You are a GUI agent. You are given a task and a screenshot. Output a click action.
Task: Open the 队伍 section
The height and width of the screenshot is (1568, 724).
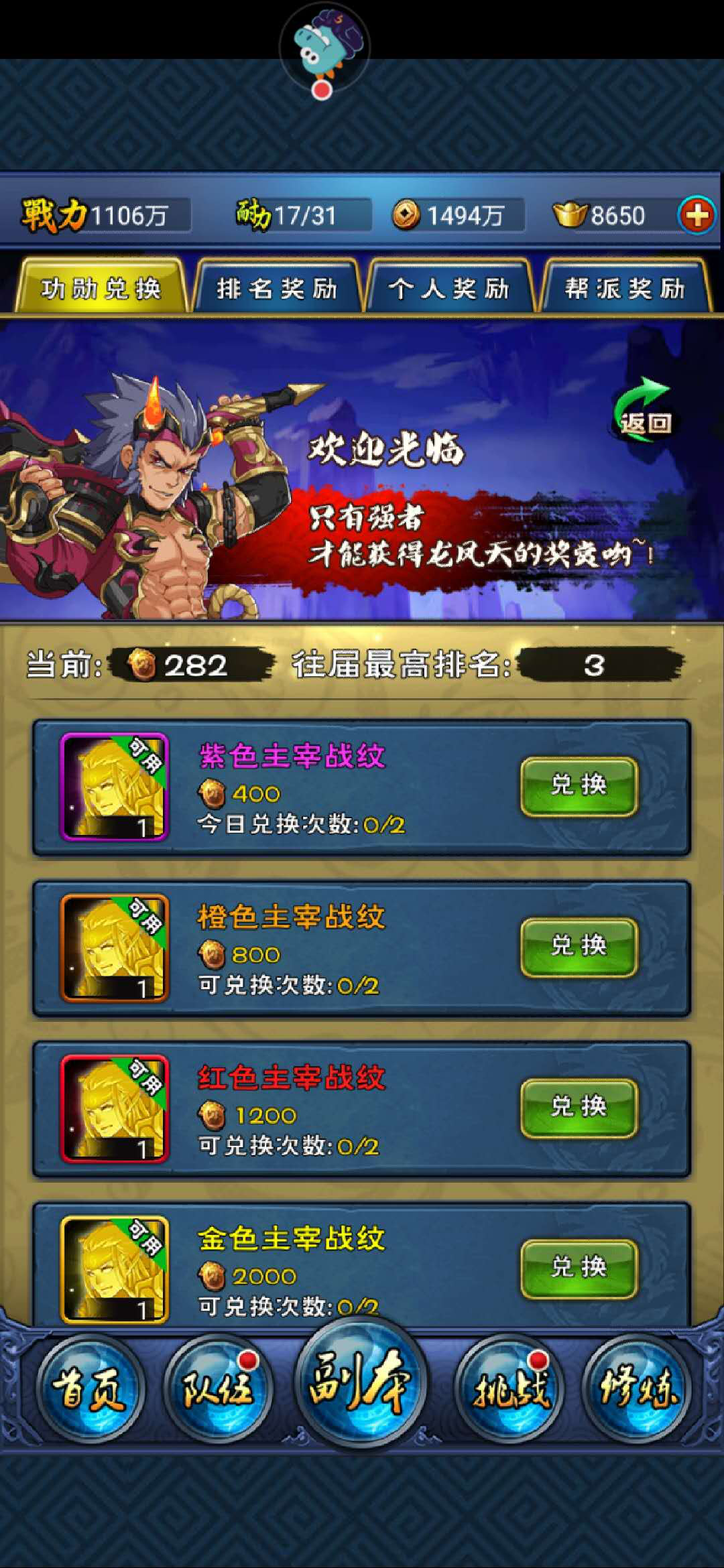(x=218, y=1388)
